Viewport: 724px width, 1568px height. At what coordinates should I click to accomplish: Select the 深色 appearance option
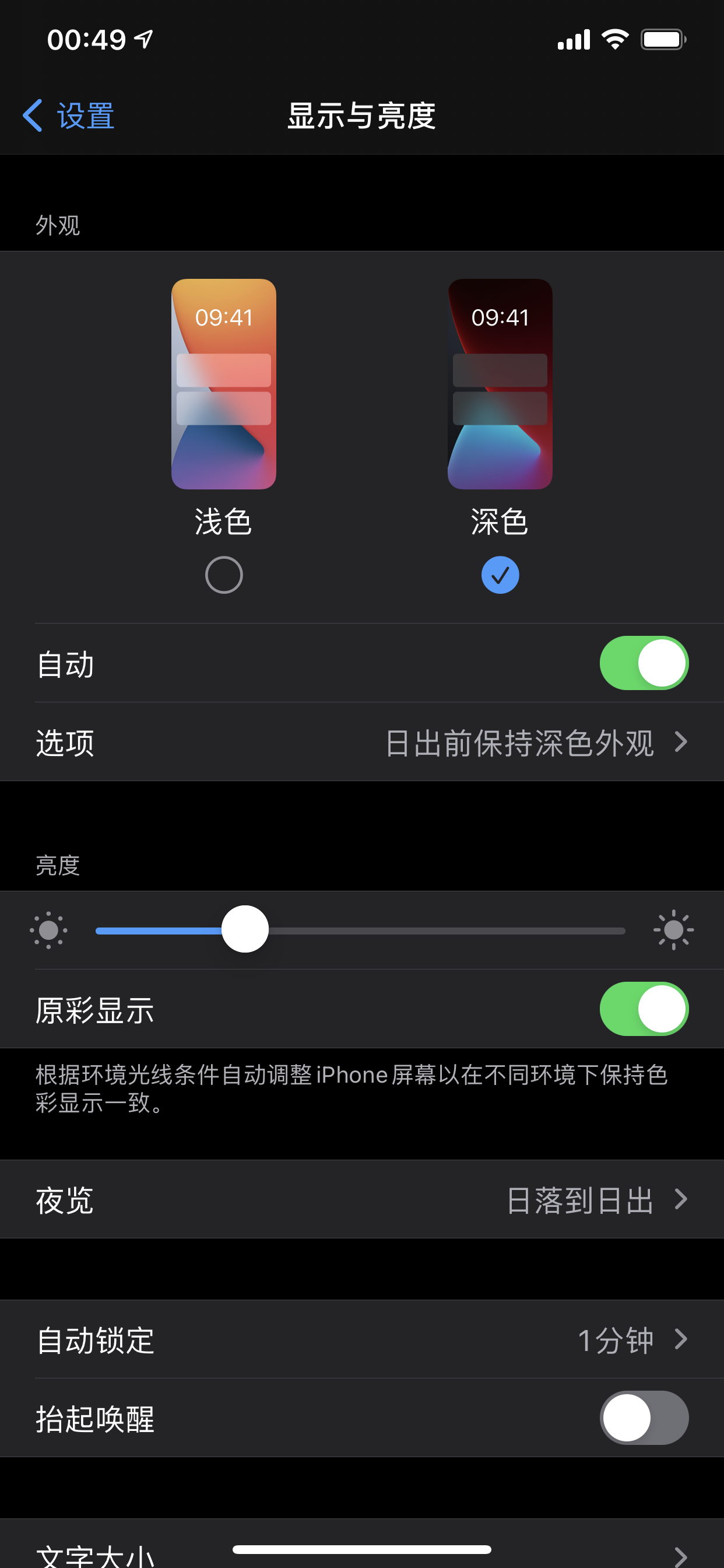(x=500, y=574)
